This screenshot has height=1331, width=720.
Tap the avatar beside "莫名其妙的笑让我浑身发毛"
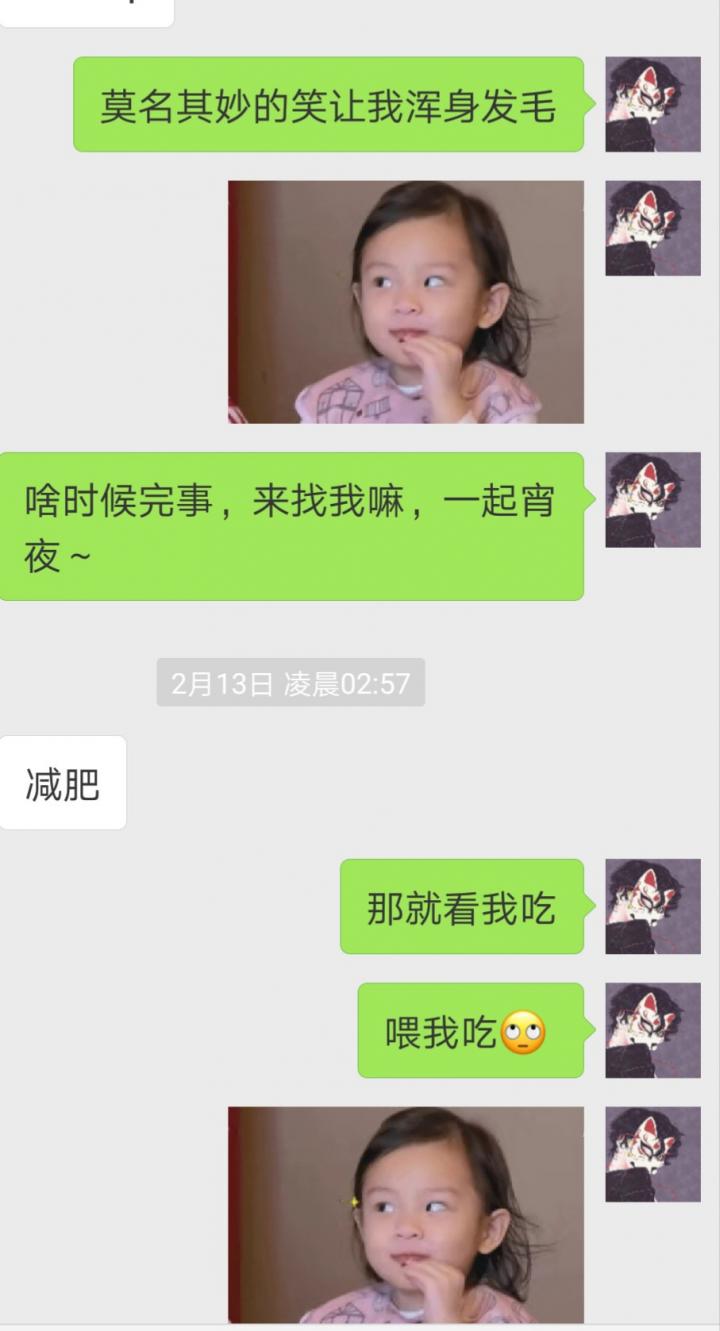tap(653, 104)
